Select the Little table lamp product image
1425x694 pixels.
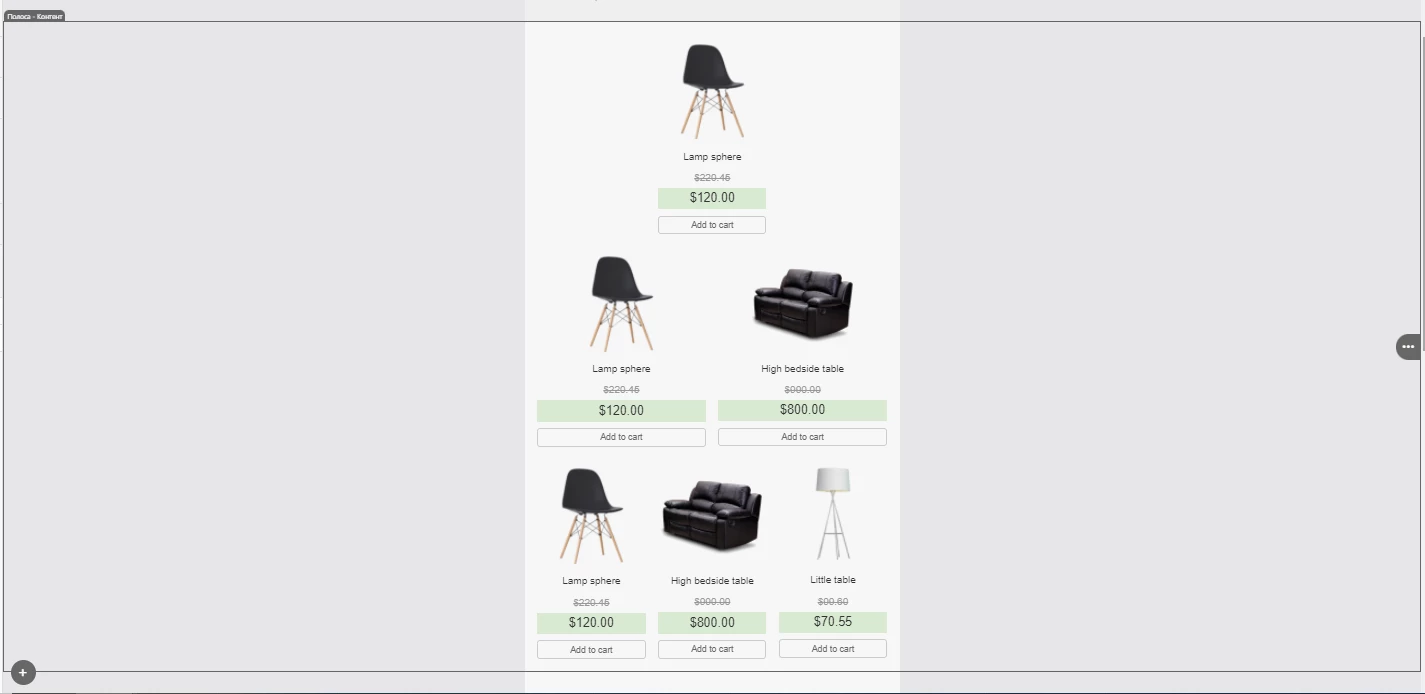pos(832,514)
